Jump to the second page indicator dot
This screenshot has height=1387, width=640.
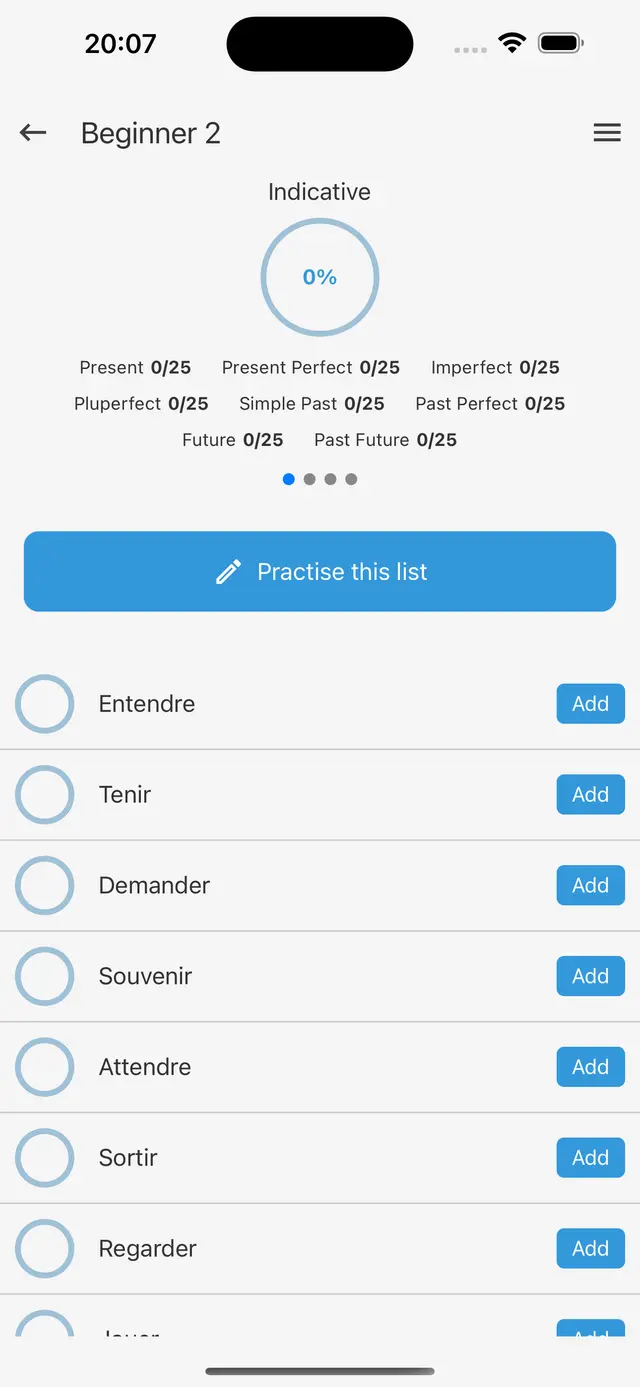(310, 480)
